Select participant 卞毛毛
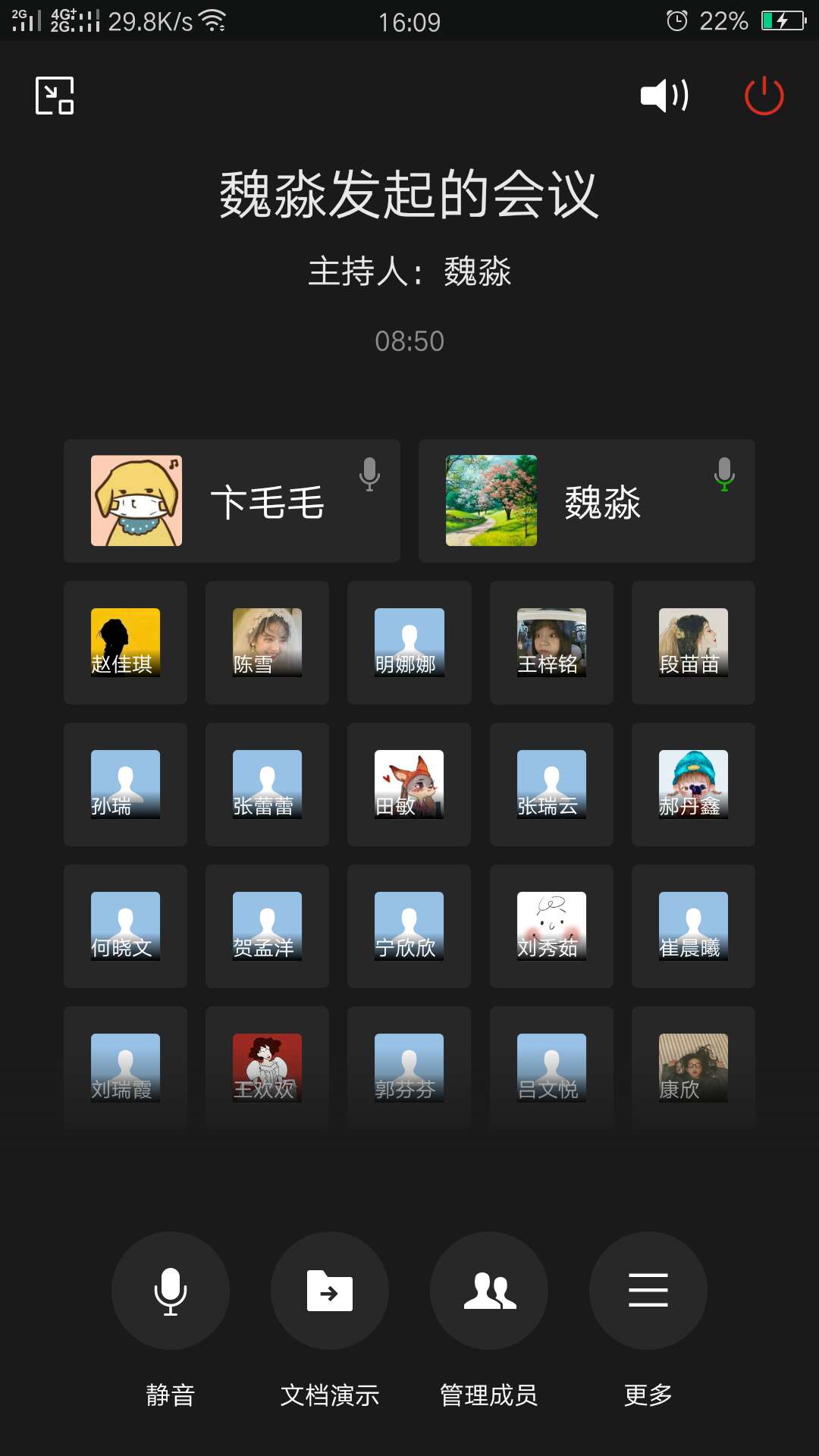The image size is (819, 1456). pyautogui.click(x=231, y=500)
